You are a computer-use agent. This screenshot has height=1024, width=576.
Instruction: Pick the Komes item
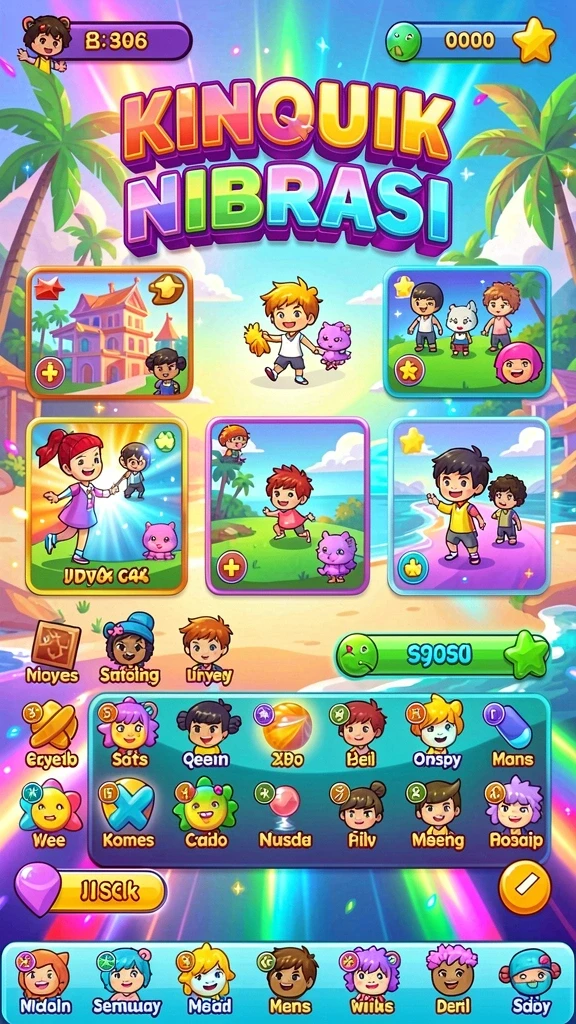coord(127,814)
